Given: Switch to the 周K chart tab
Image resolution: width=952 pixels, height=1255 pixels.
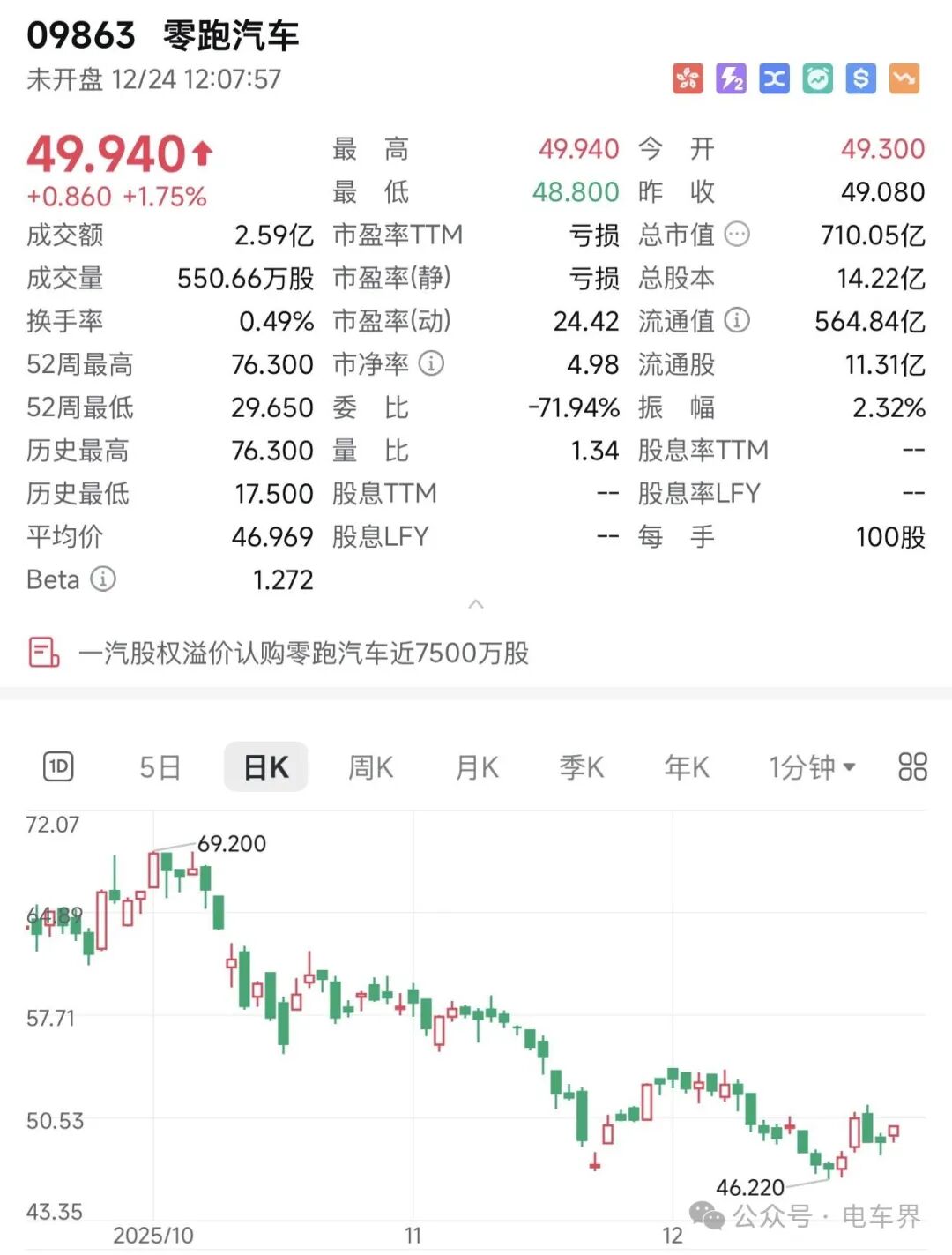Looking at the screenshot, I should pos(369,767).
